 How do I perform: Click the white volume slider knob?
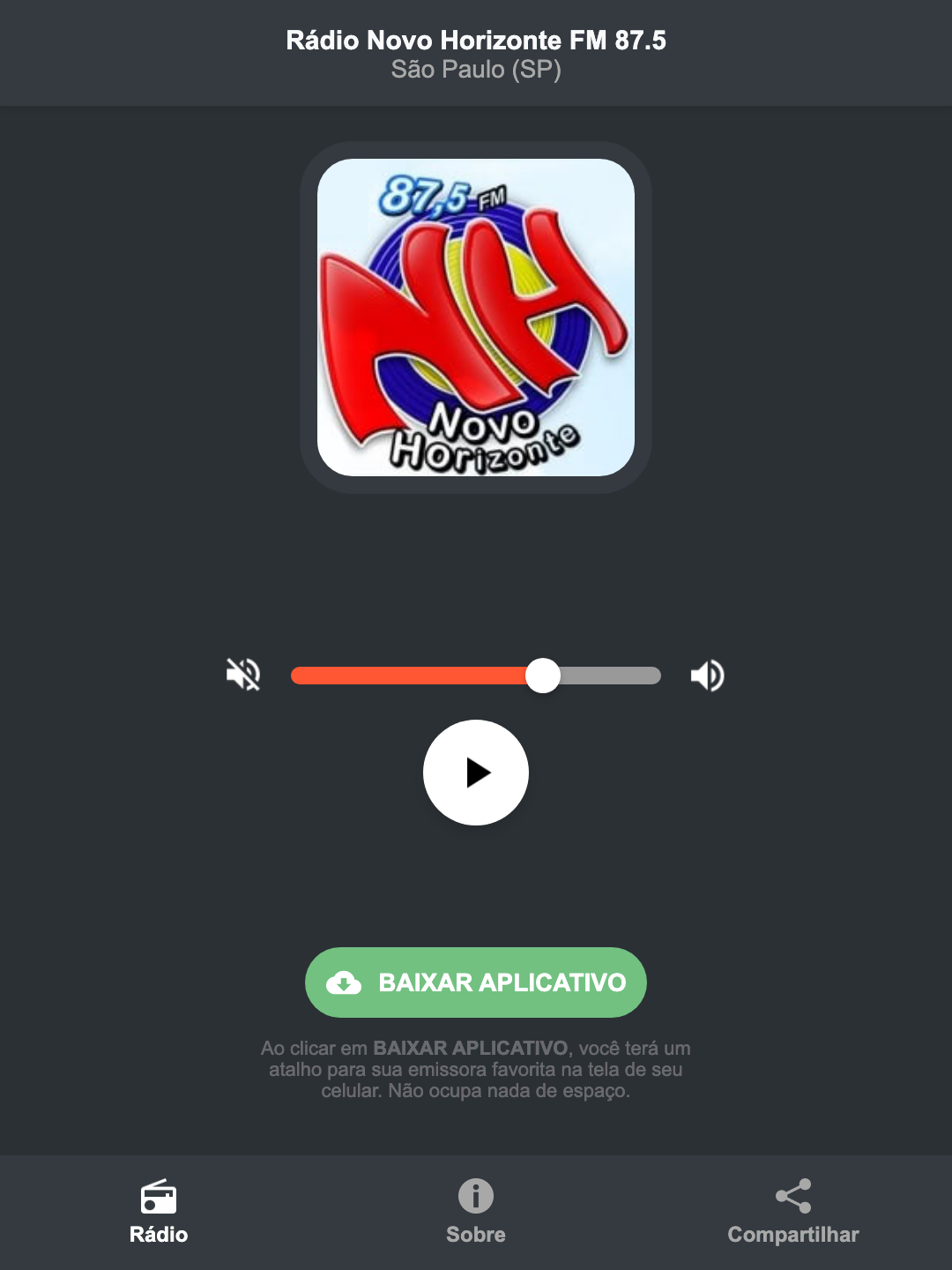(544, 675)
